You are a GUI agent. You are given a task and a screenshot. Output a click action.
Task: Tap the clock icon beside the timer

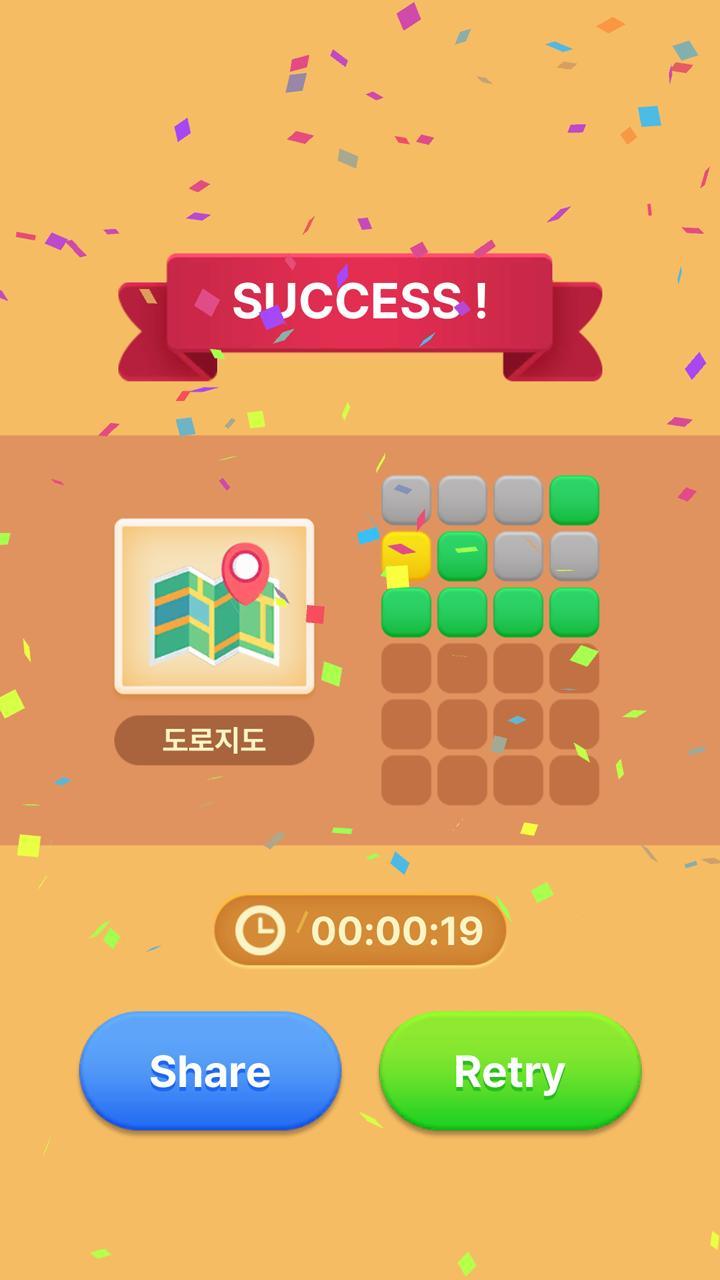tap(259, 929)
